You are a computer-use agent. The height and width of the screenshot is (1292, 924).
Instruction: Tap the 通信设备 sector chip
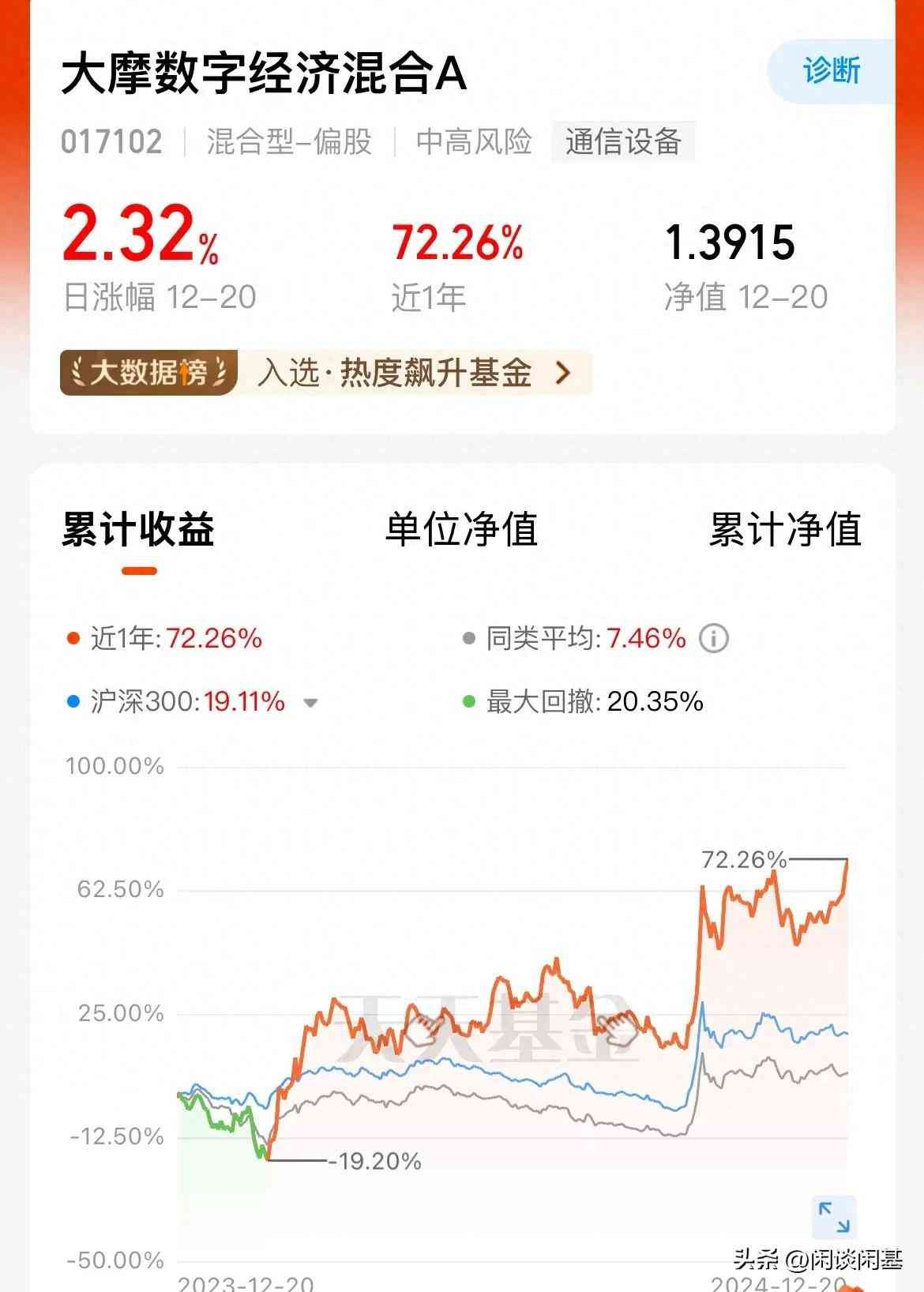(623, 142)
